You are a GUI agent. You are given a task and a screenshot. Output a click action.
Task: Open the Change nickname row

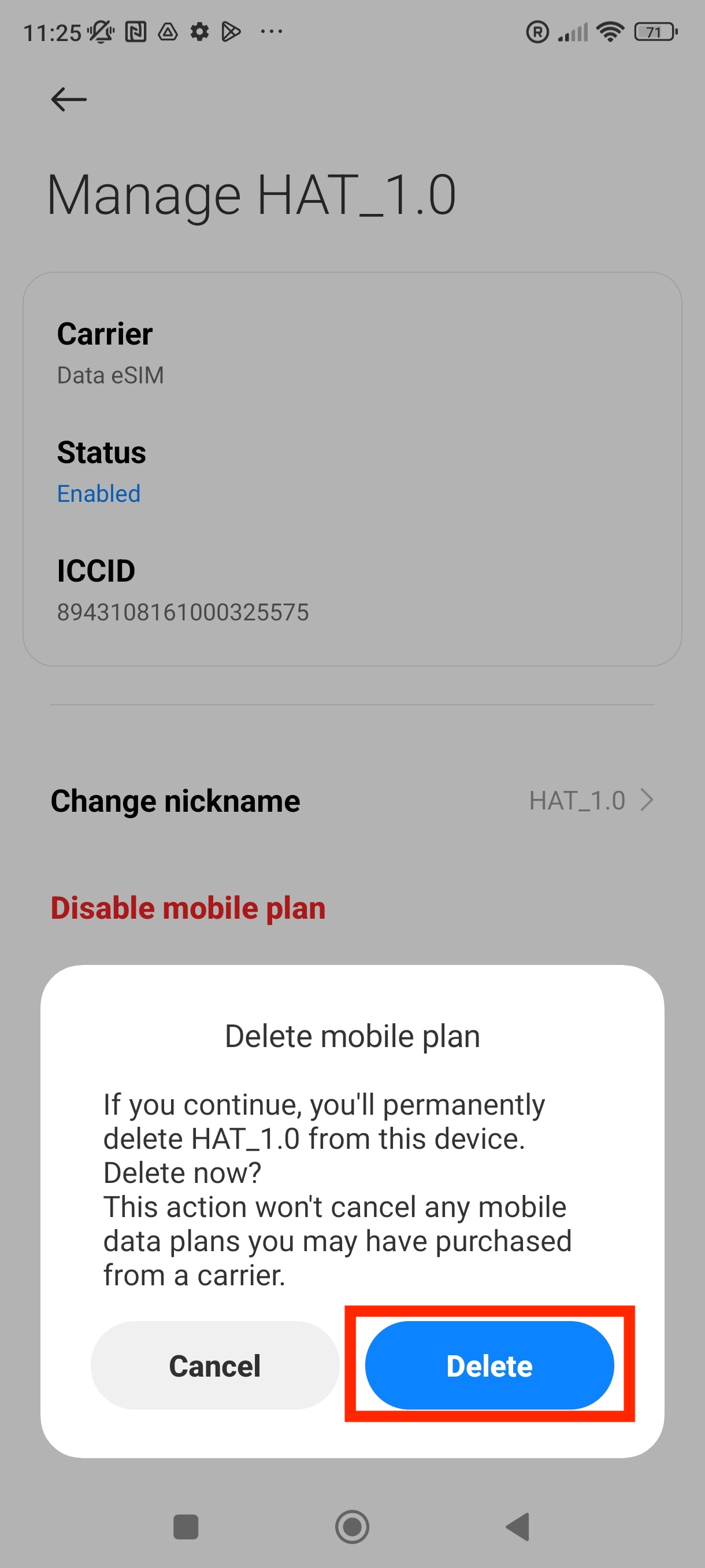tap(175, 800)
